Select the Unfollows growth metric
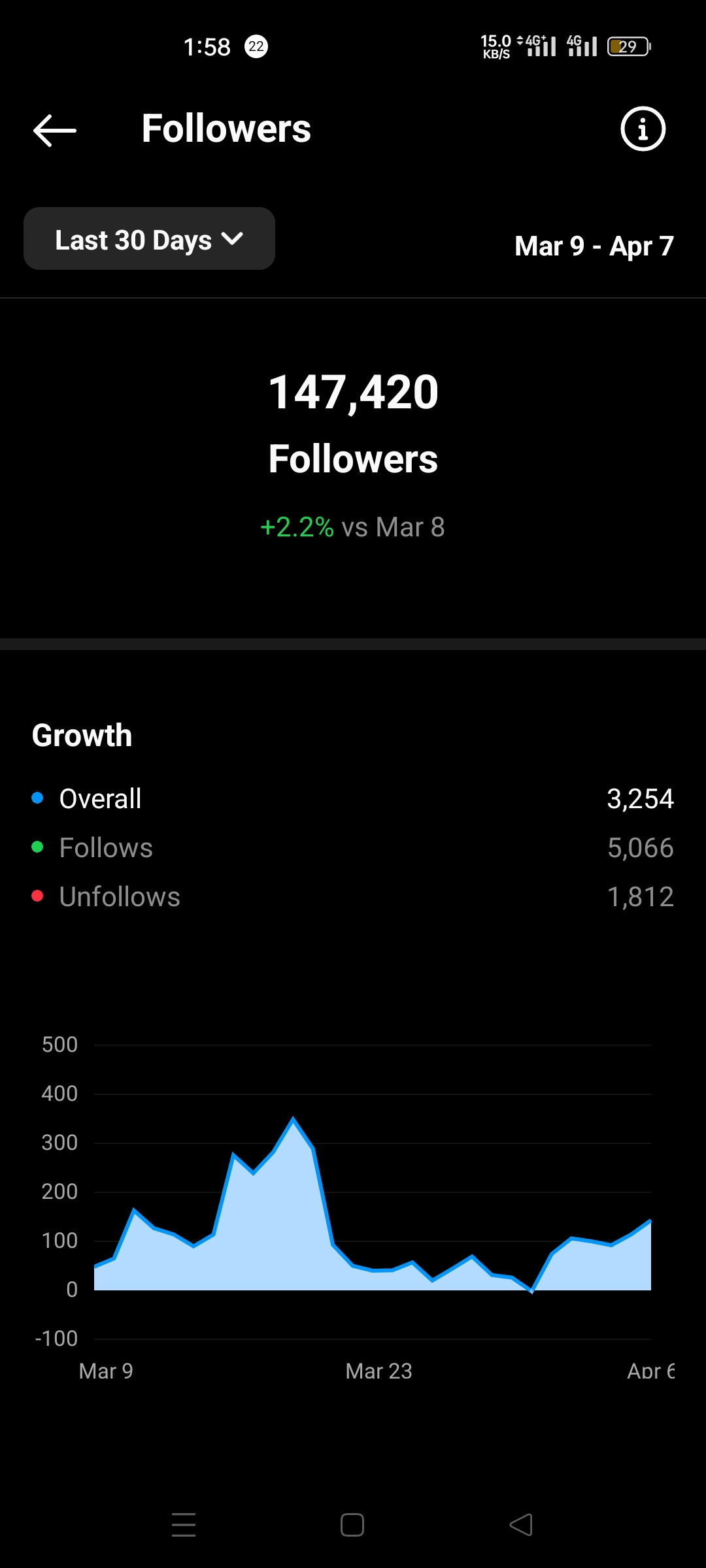Screen dimensions: 706x1568 tap(353, 896)
